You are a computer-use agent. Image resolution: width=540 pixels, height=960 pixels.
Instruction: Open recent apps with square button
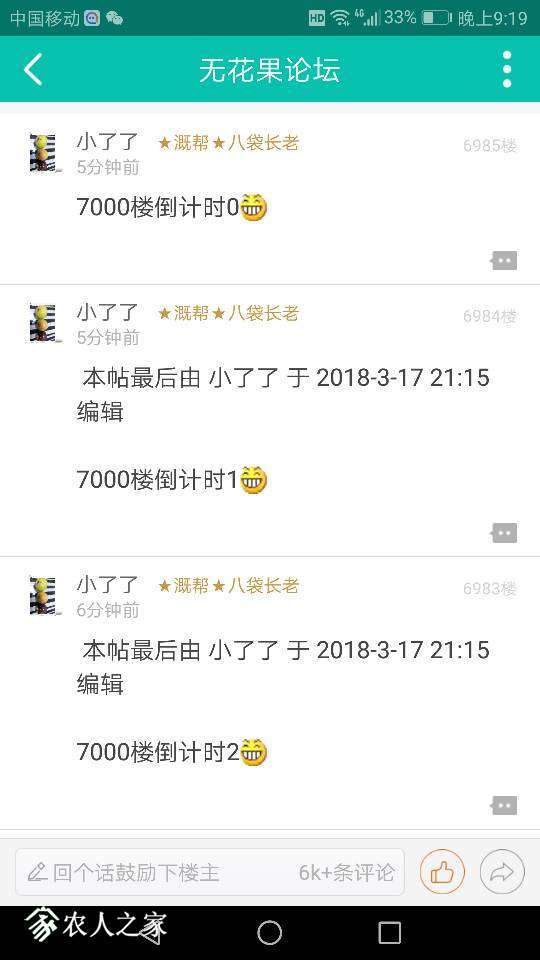389,933
